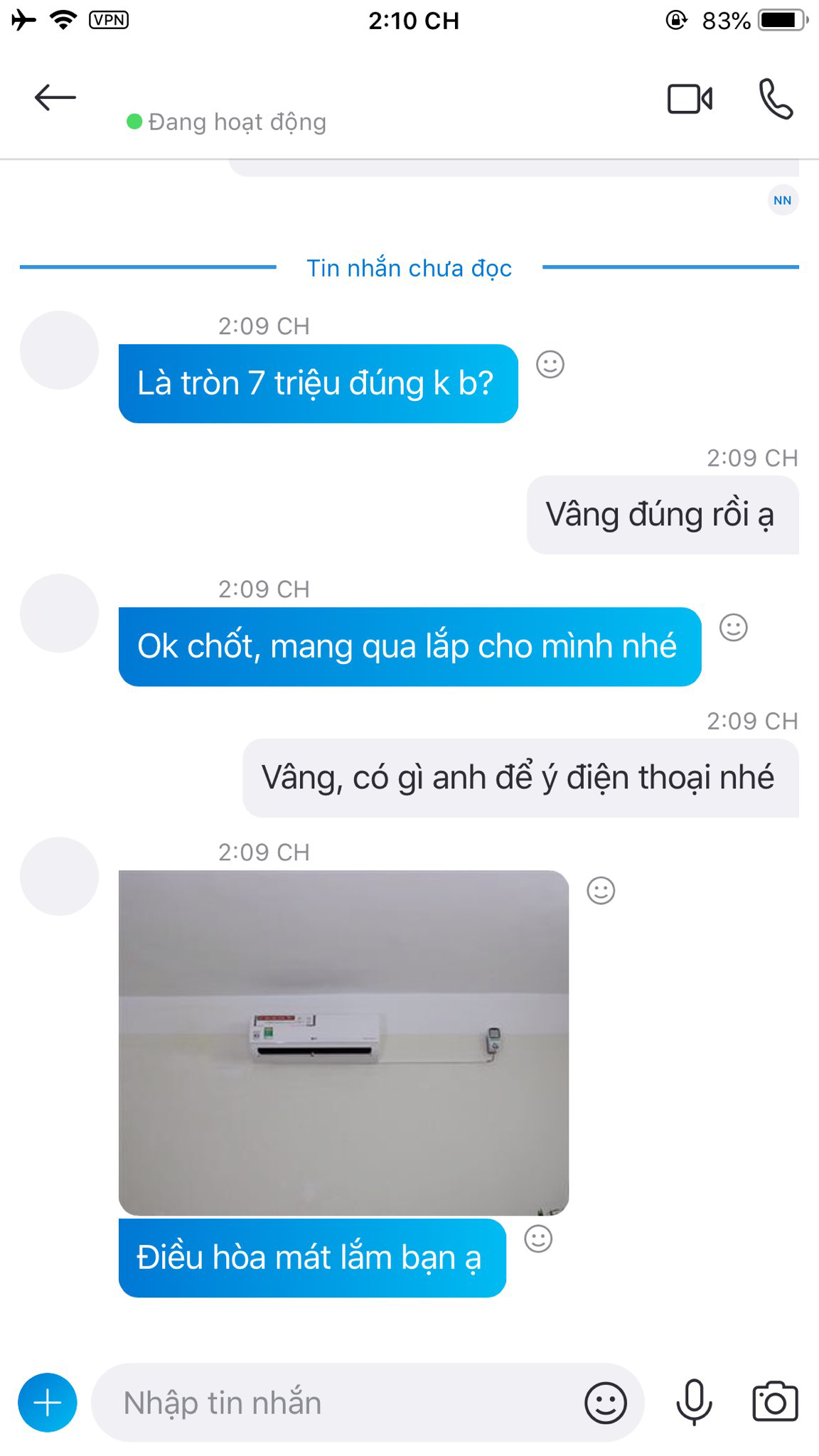
Task: Select the 'Vâng đúng rồi ạ' message bubble
Action: click(663, 513)
